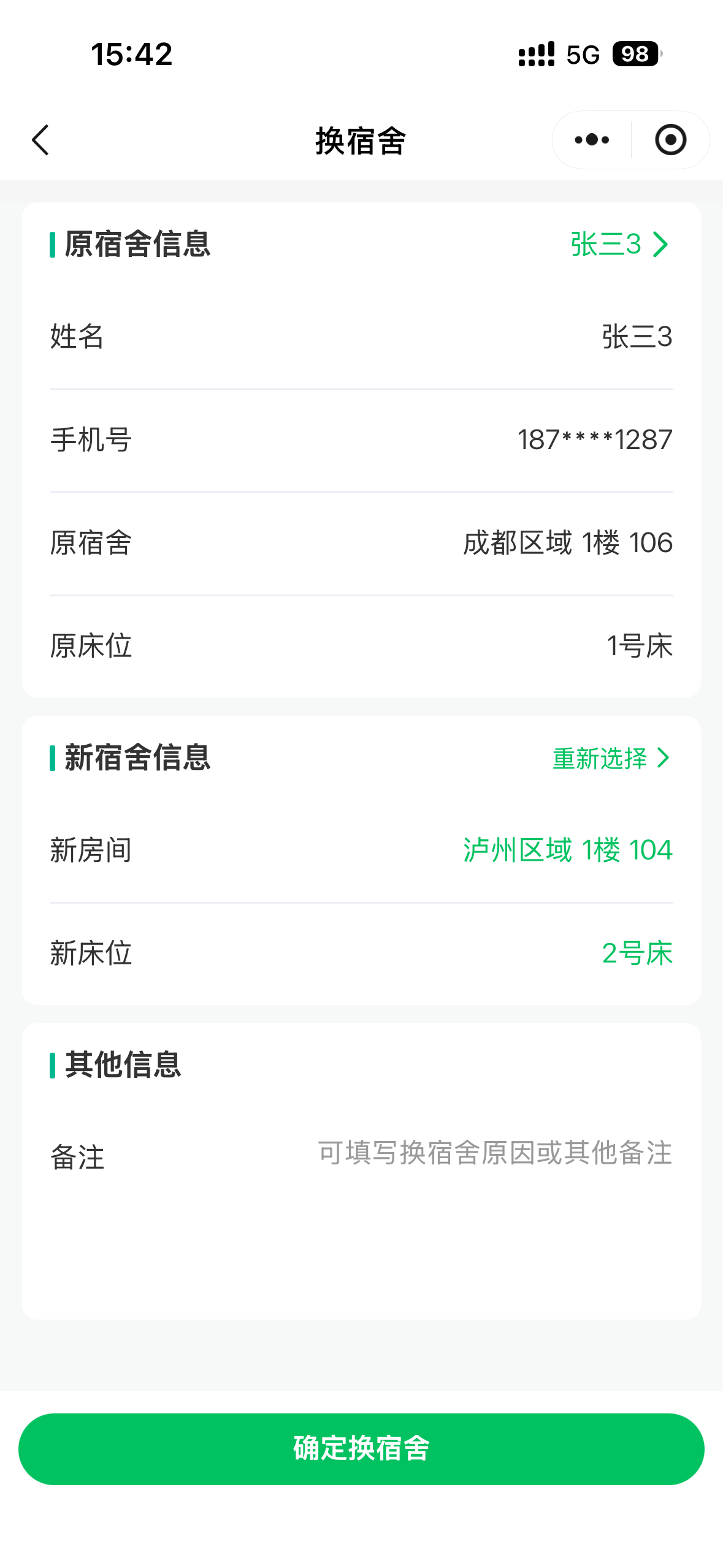Tap the 新宿舍信息 section header
723x1568 pixels.
pyautogui.click(x=137, y=758)
